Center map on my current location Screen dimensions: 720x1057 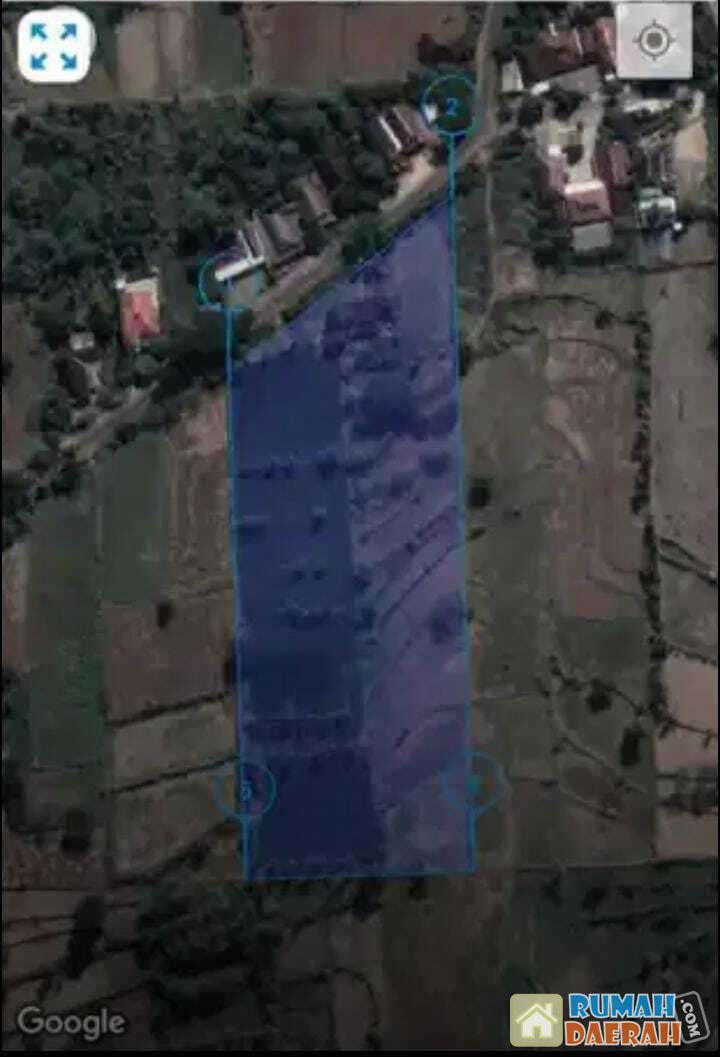(655, 41)
